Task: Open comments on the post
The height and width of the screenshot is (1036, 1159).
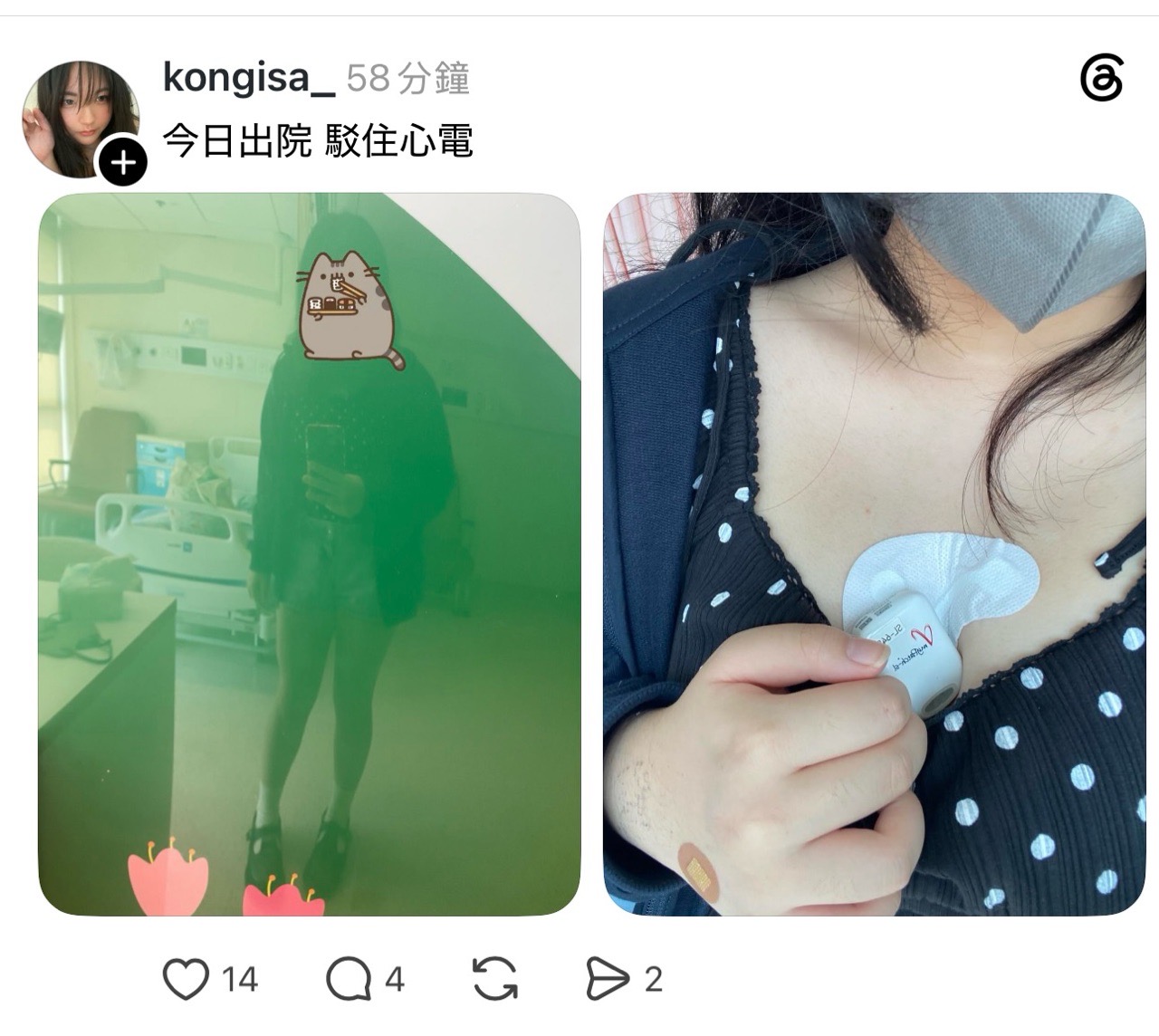Action: coord(349,979)
